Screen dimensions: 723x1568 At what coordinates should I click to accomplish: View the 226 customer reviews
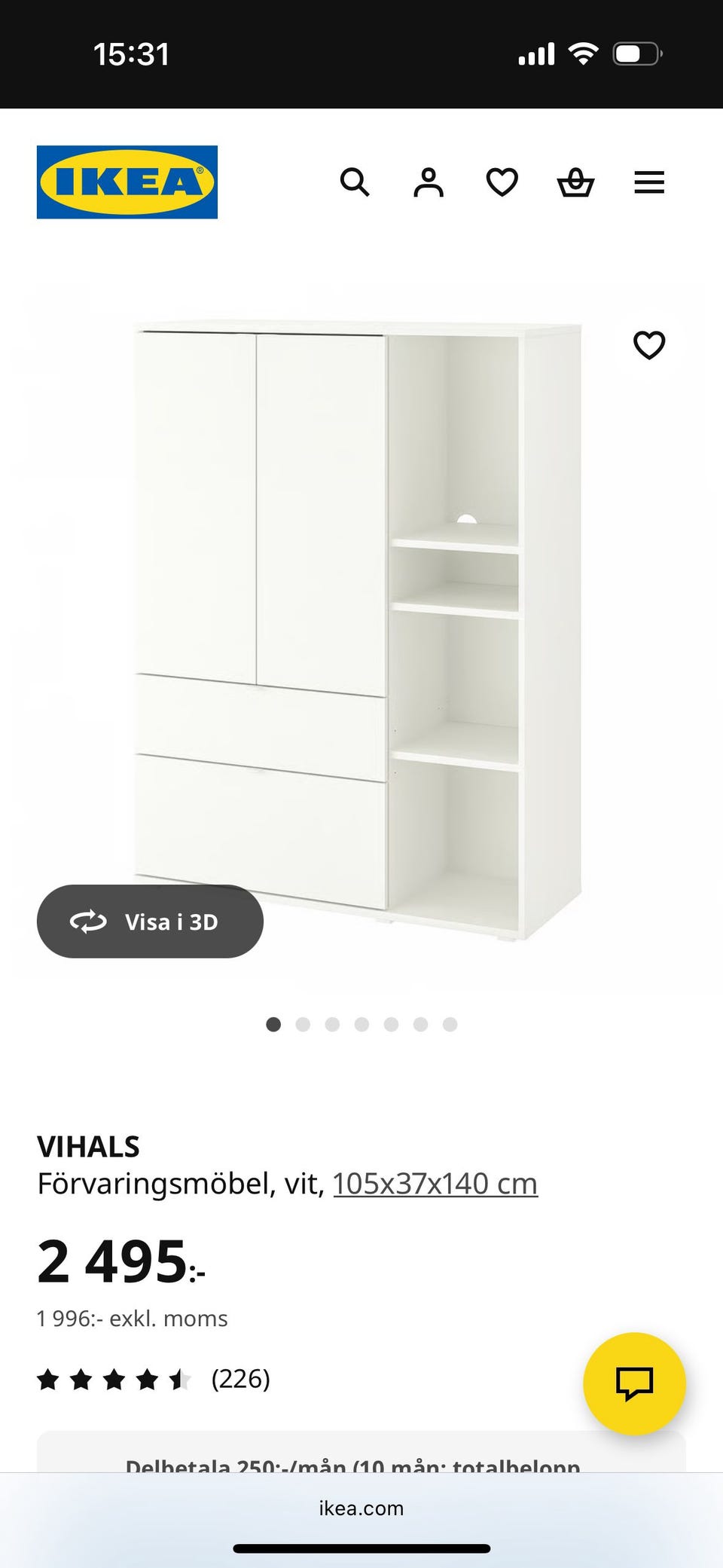[x=239, y=1379]
